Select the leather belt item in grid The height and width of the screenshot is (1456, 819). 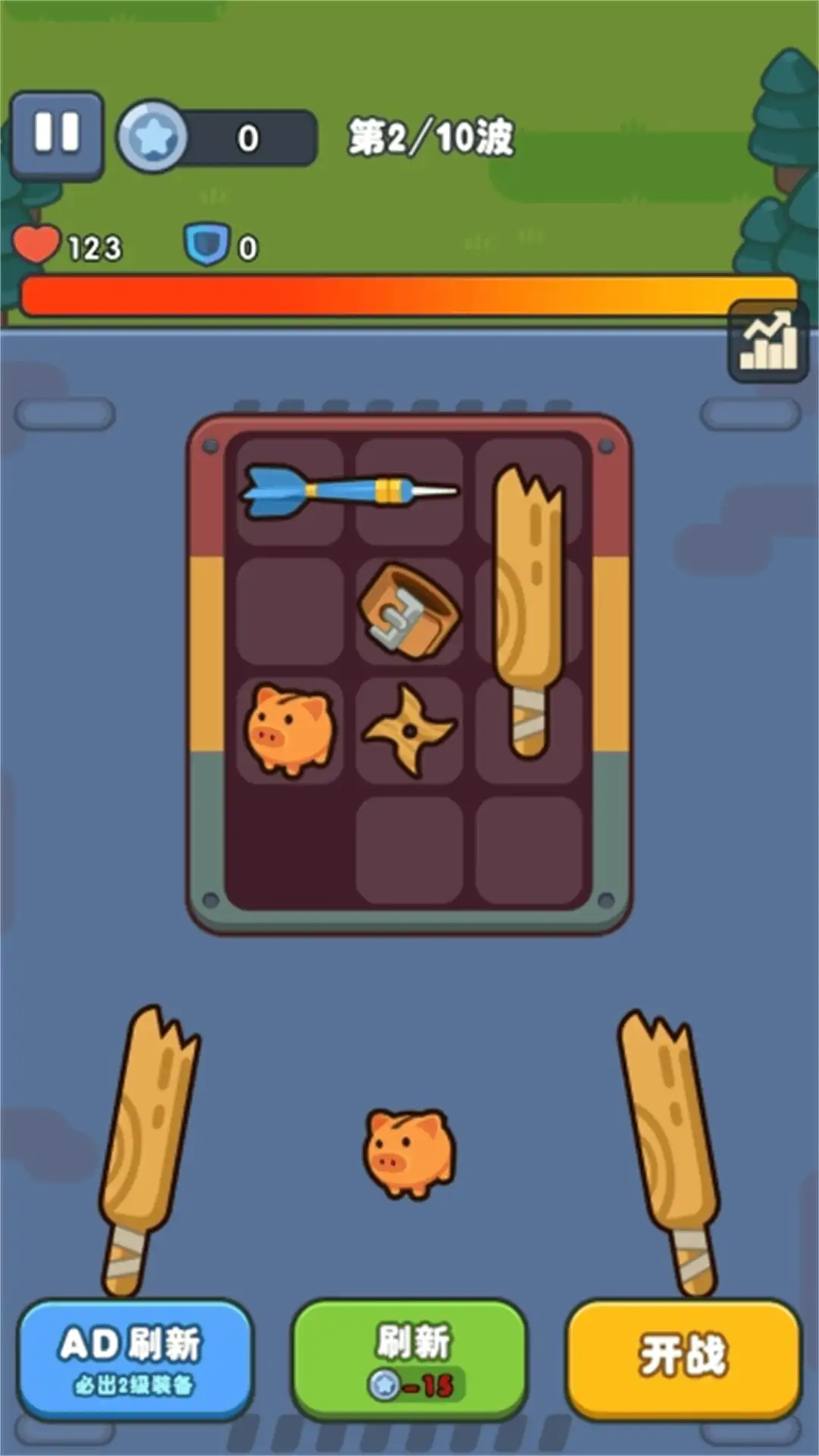coord(409,610)
